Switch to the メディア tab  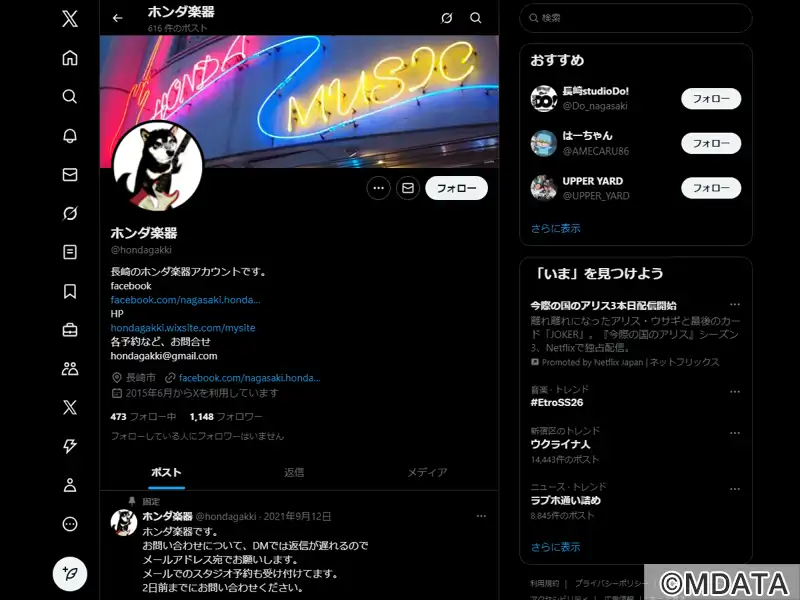click(x=427, y=472)
